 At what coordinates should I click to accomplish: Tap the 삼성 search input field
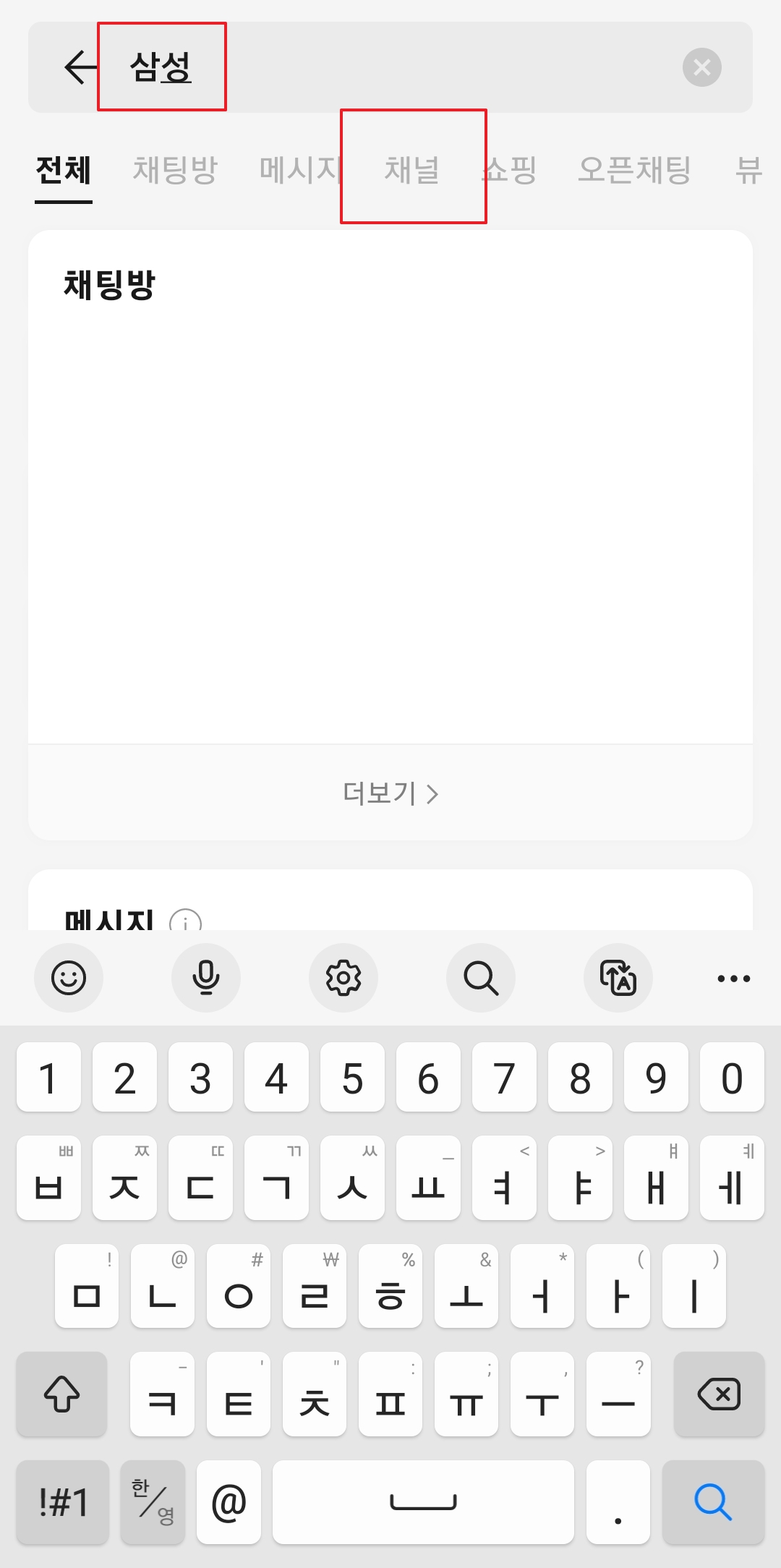click(x=161, y=67)
